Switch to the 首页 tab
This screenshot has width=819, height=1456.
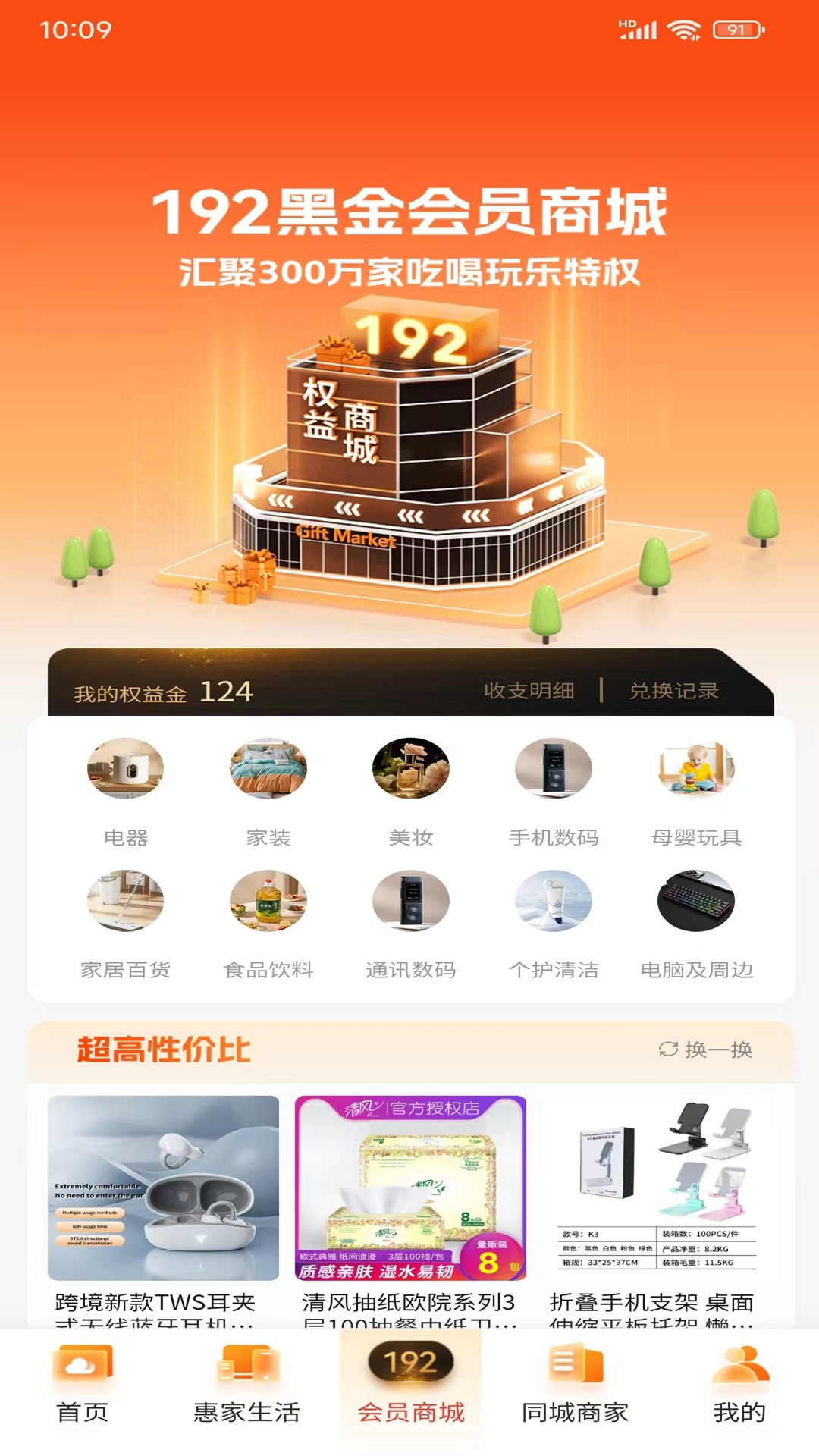[83, 1385]
